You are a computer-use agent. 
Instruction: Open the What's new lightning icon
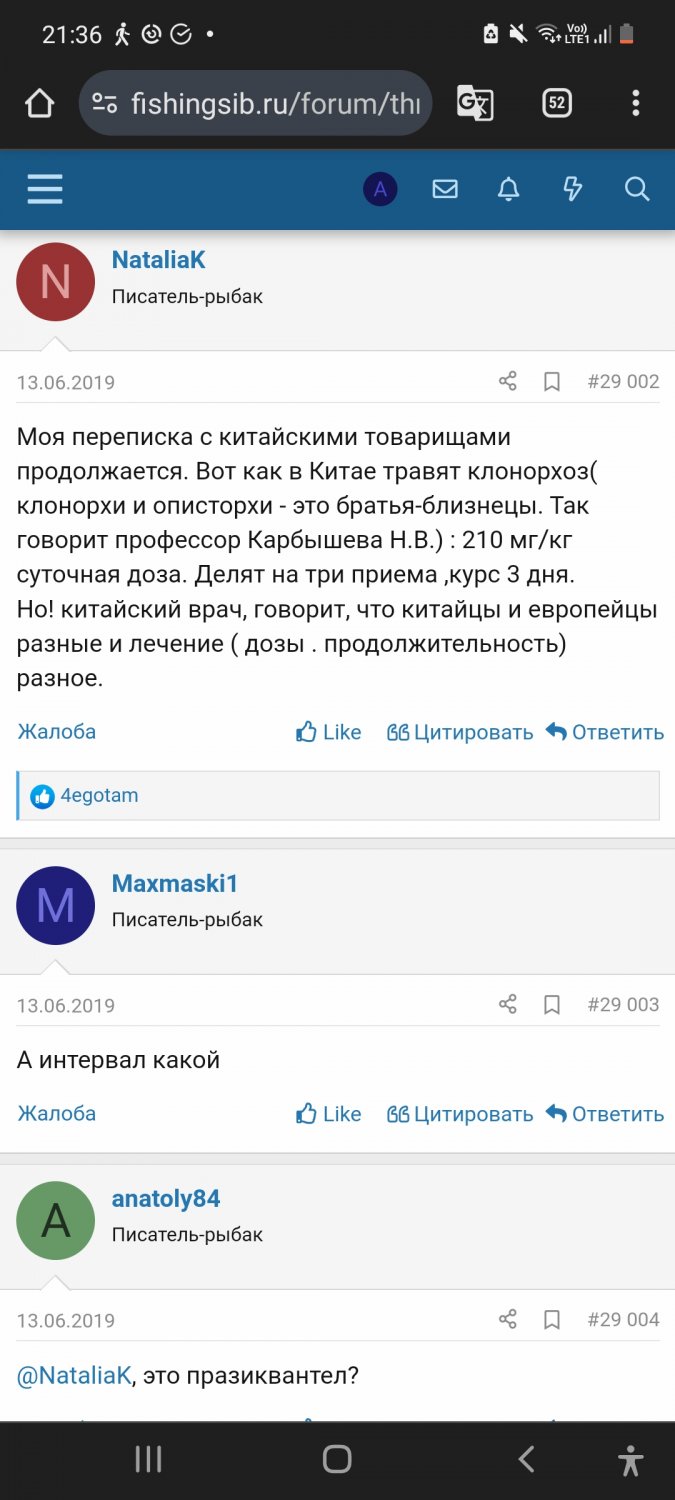coord(573,189)
